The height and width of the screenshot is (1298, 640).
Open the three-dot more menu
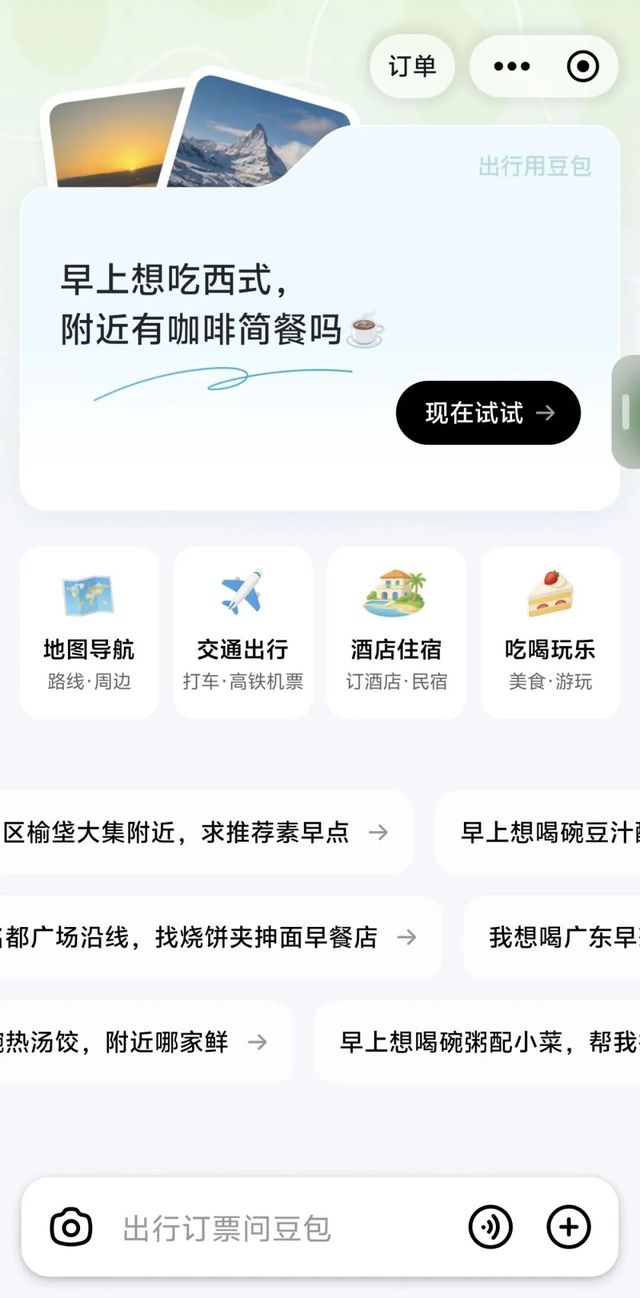coord(512,67)
